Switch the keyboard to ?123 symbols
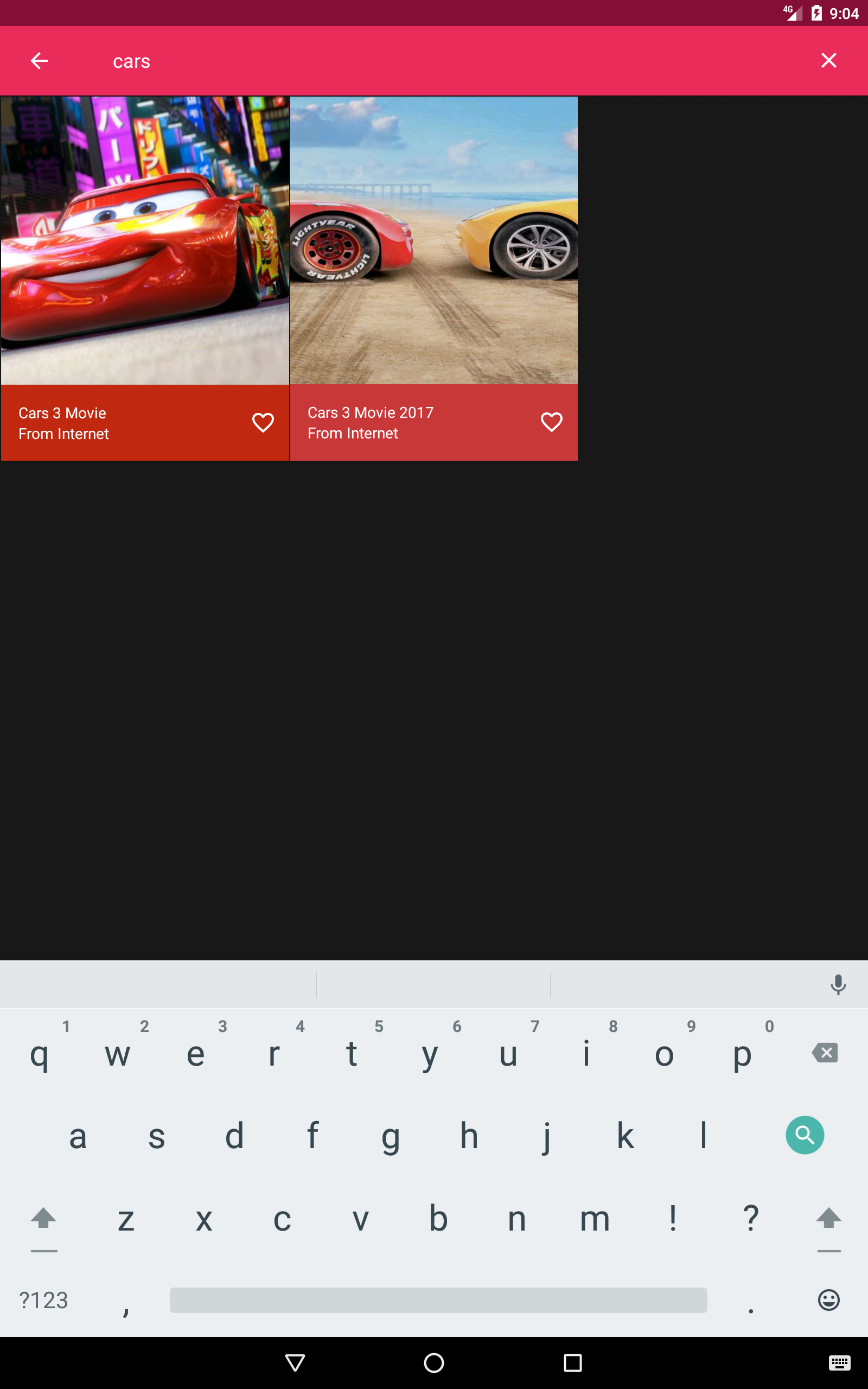 pyautogui.click(x=43, y=1300)
